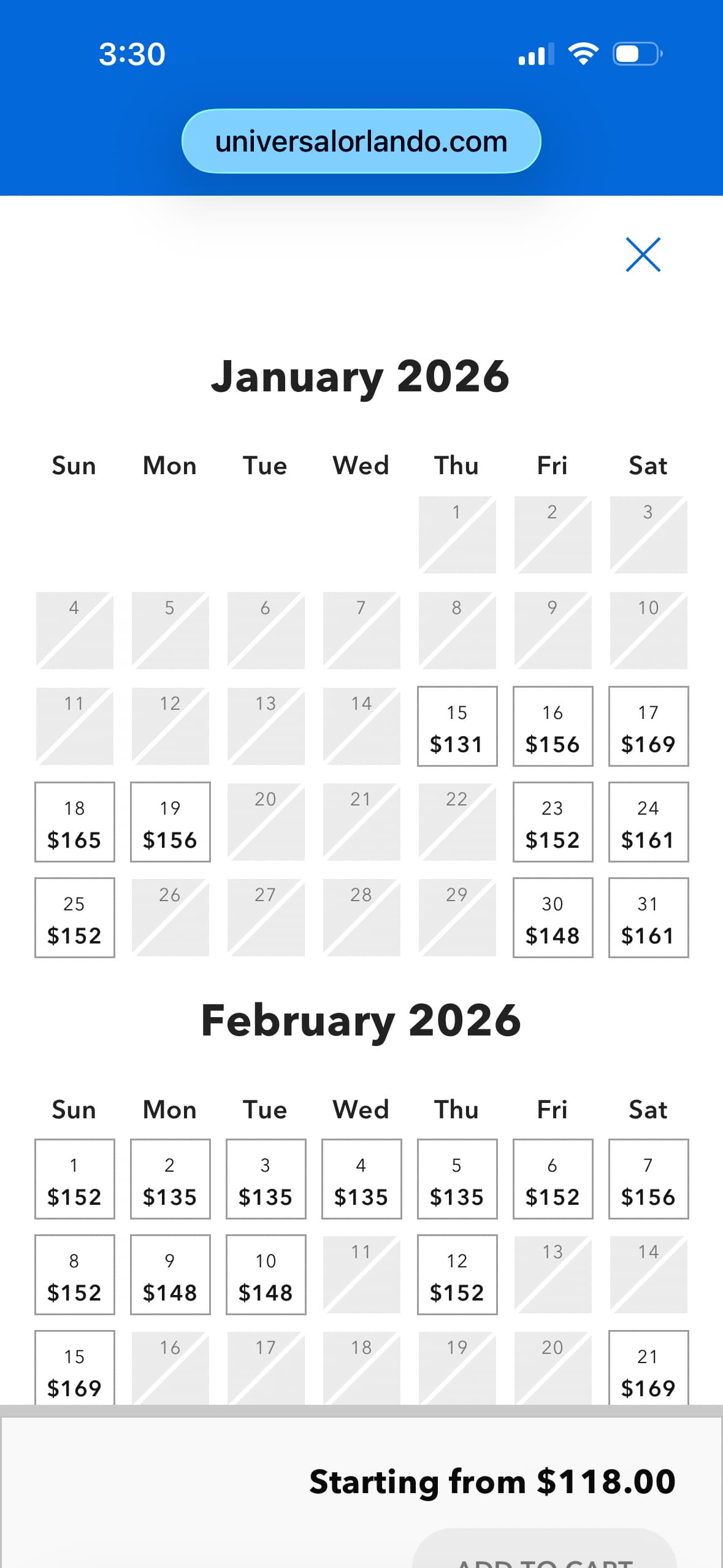This screenshot has width=723, height=1568.
Task: Choose February 15 for $169
Action: [74, 1369]
